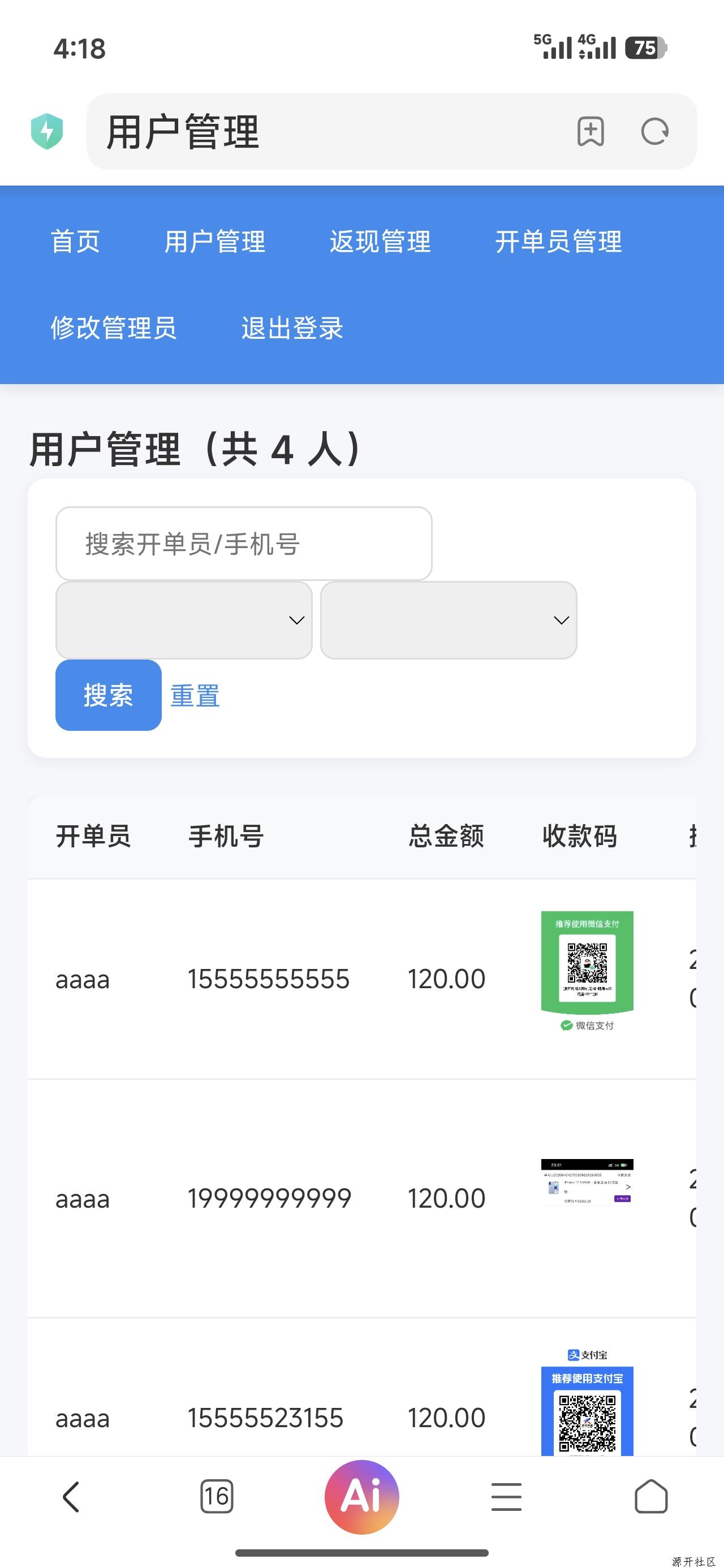Tap the green shield browser icon
This screenshot has width=724, height=1568.
point(48,131)
